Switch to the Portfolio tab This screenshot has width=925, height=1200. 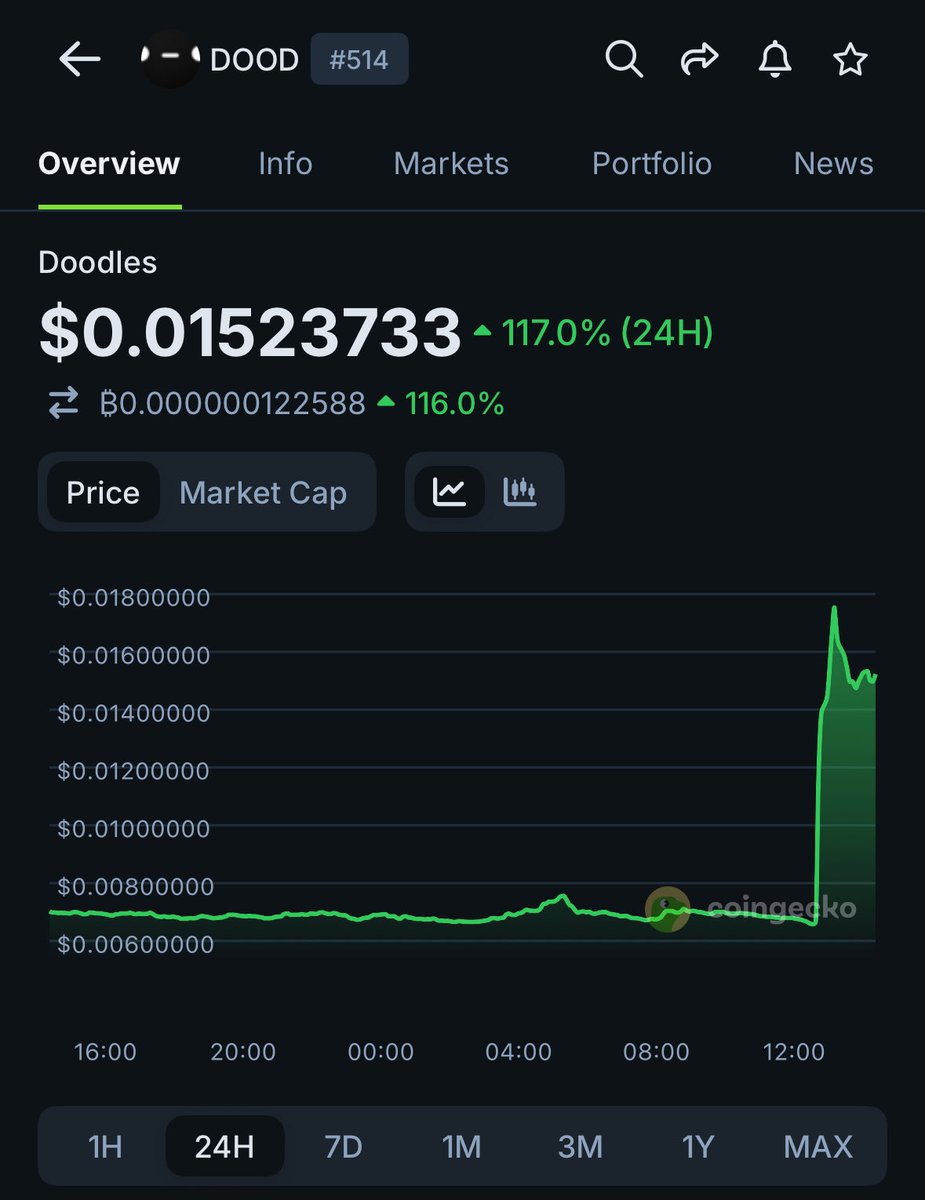pos(652,164)
